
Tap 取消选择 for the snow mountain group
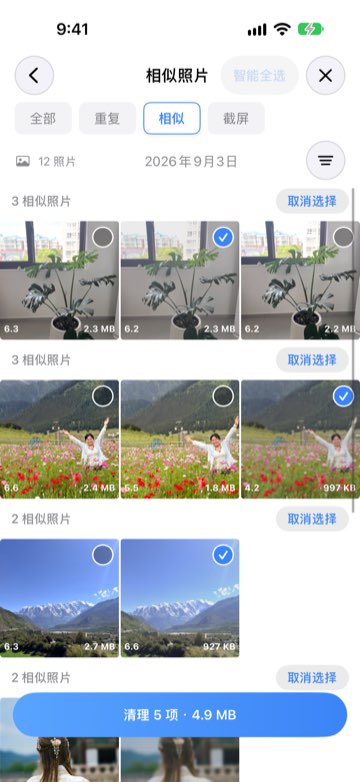point(312,519)
